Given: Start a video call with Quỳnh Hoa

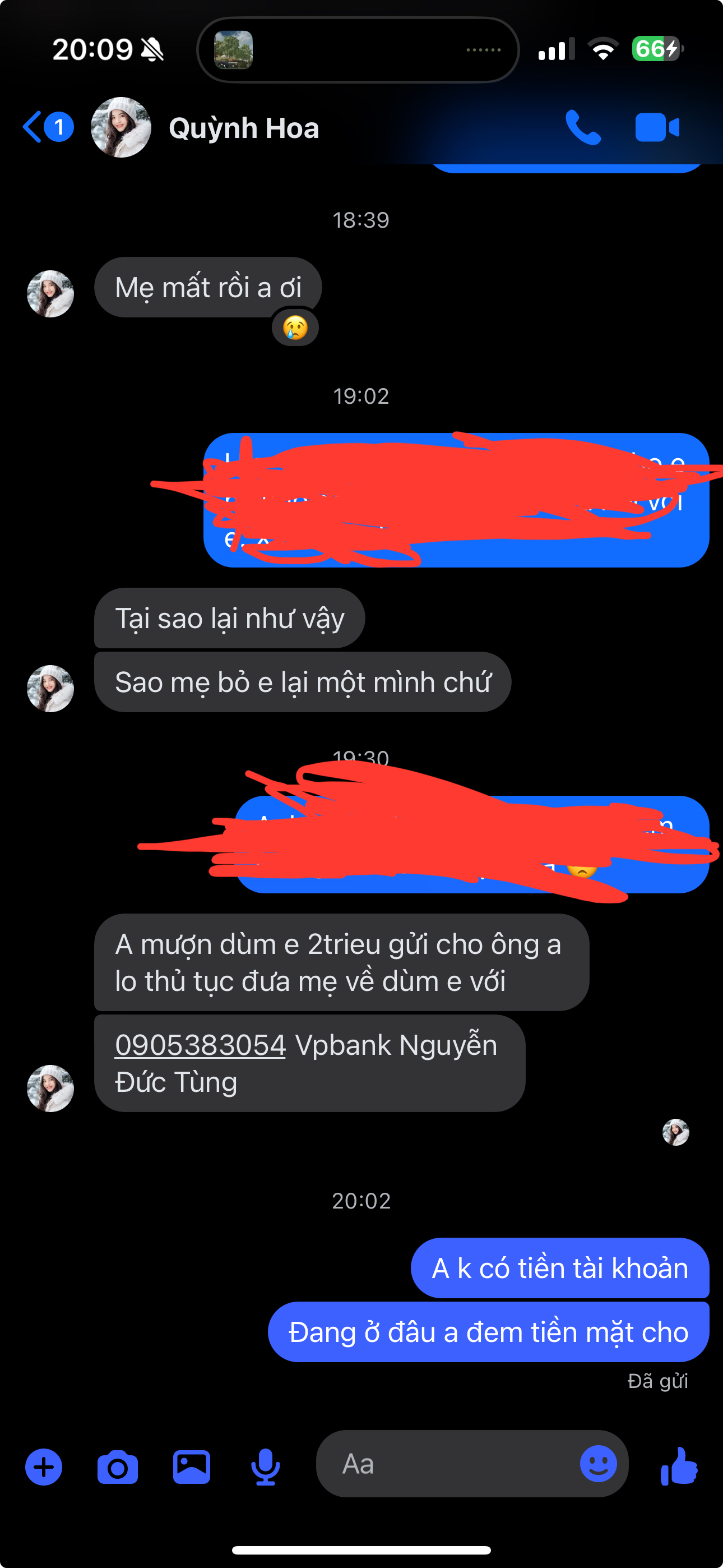Looking at the screenshot, I should [657, 127].
